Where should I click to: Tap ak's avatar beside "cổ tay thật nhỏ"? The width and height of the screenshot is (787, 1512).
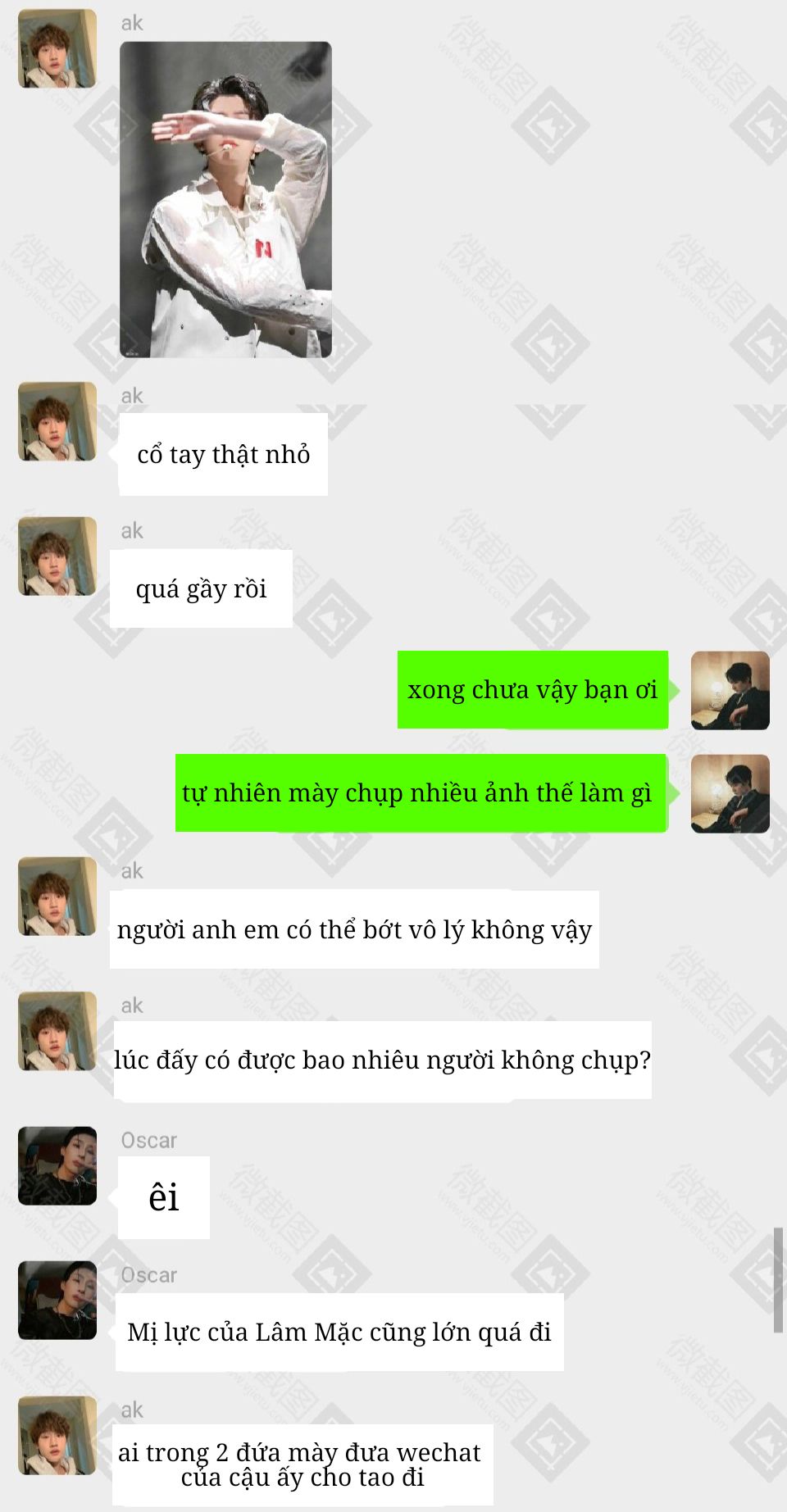tap(57, 421)
